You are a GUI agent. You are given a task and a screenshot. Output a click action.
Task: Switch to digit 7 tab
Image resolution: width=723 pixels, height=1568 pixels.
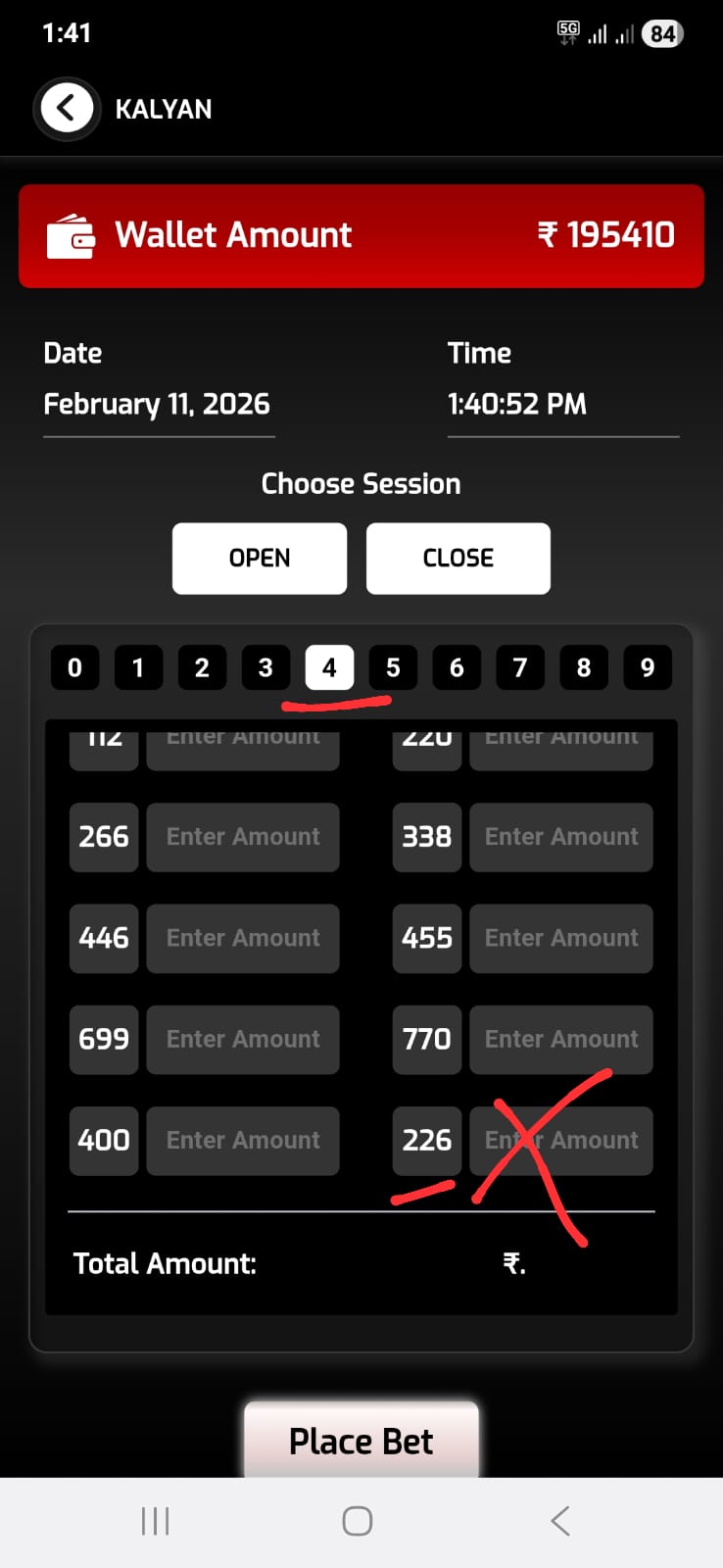[x=520, y=667]
